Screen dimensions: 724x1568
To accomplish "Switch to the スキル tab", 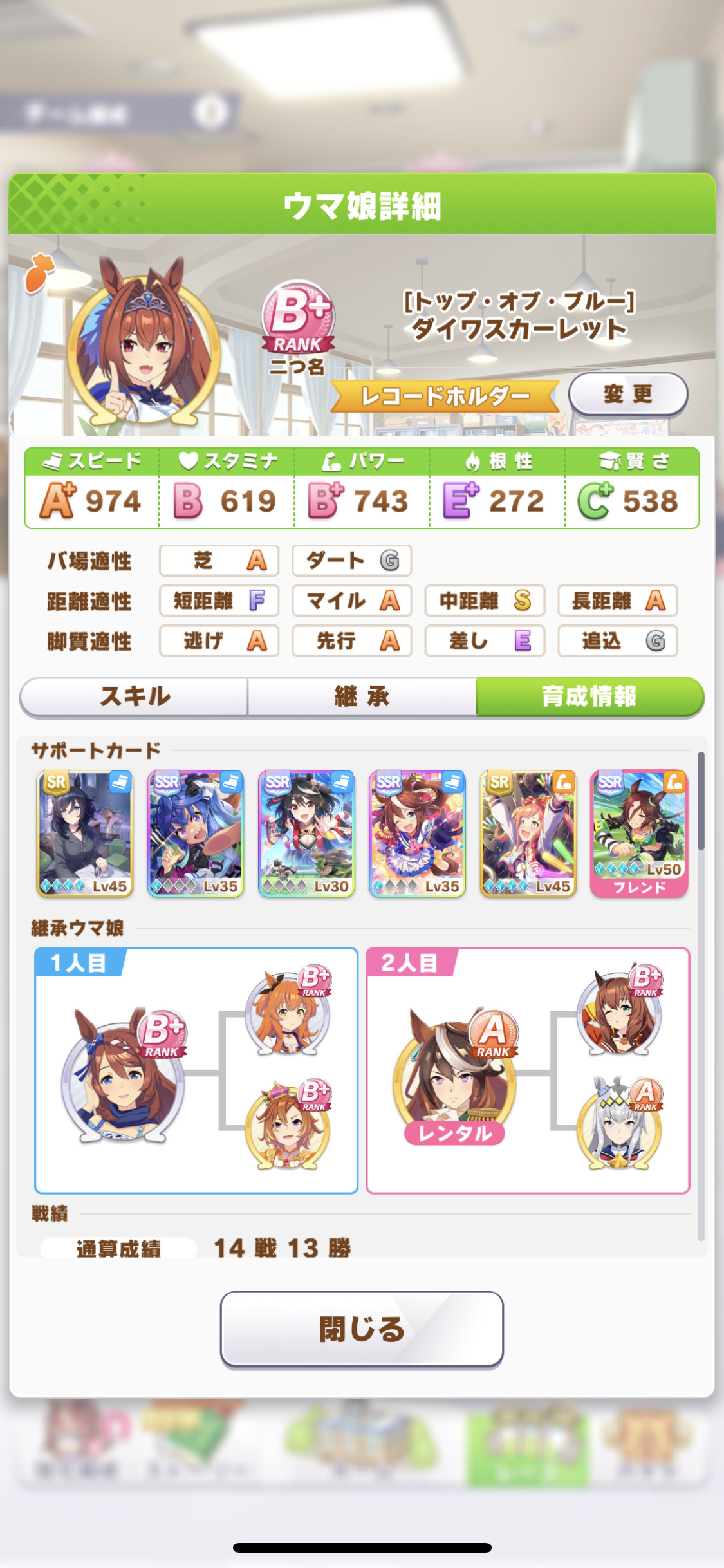I will point(135,696).
